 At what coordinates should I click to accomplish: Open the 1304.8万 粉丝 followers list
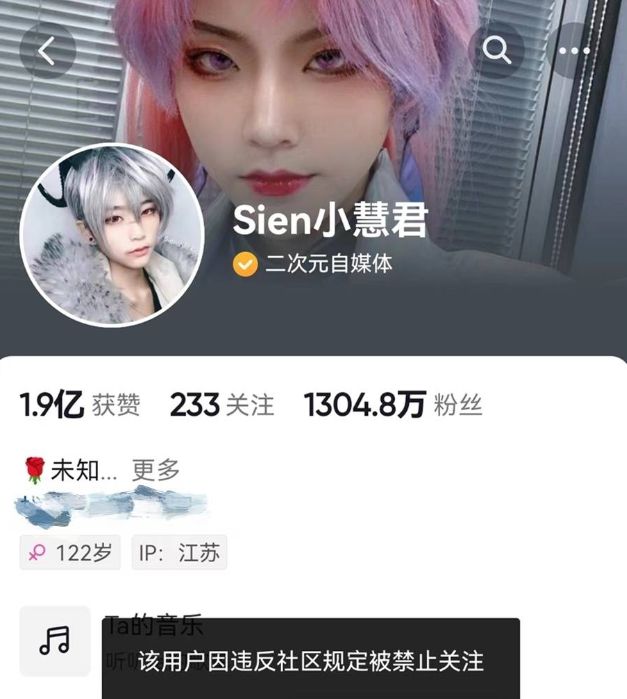click(392, 405)
